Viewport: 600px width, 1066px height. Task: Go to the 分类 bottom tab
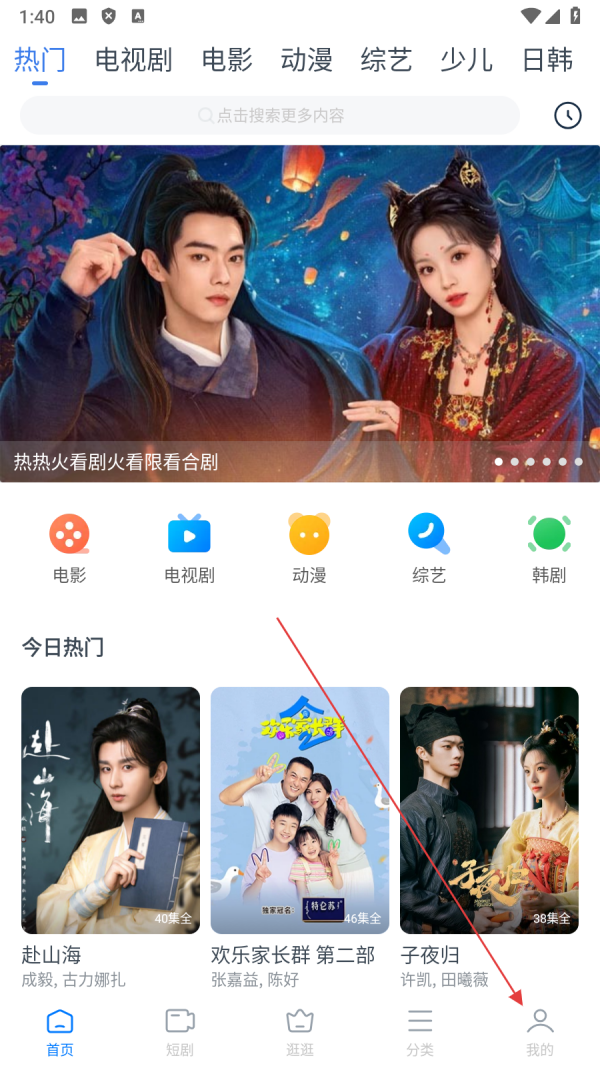click(x=420, y=1032)
